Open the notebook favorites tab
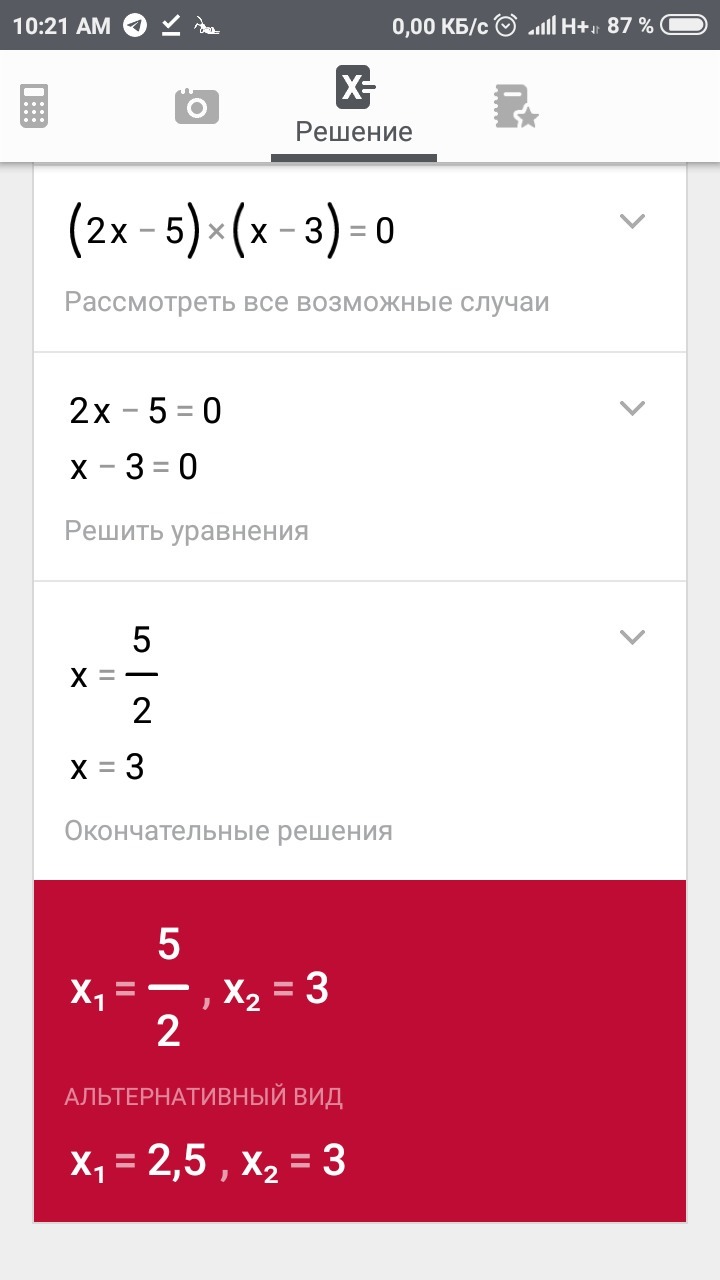Image resolution: width=720 pixels, height=1280 pixels. point(515,105)
